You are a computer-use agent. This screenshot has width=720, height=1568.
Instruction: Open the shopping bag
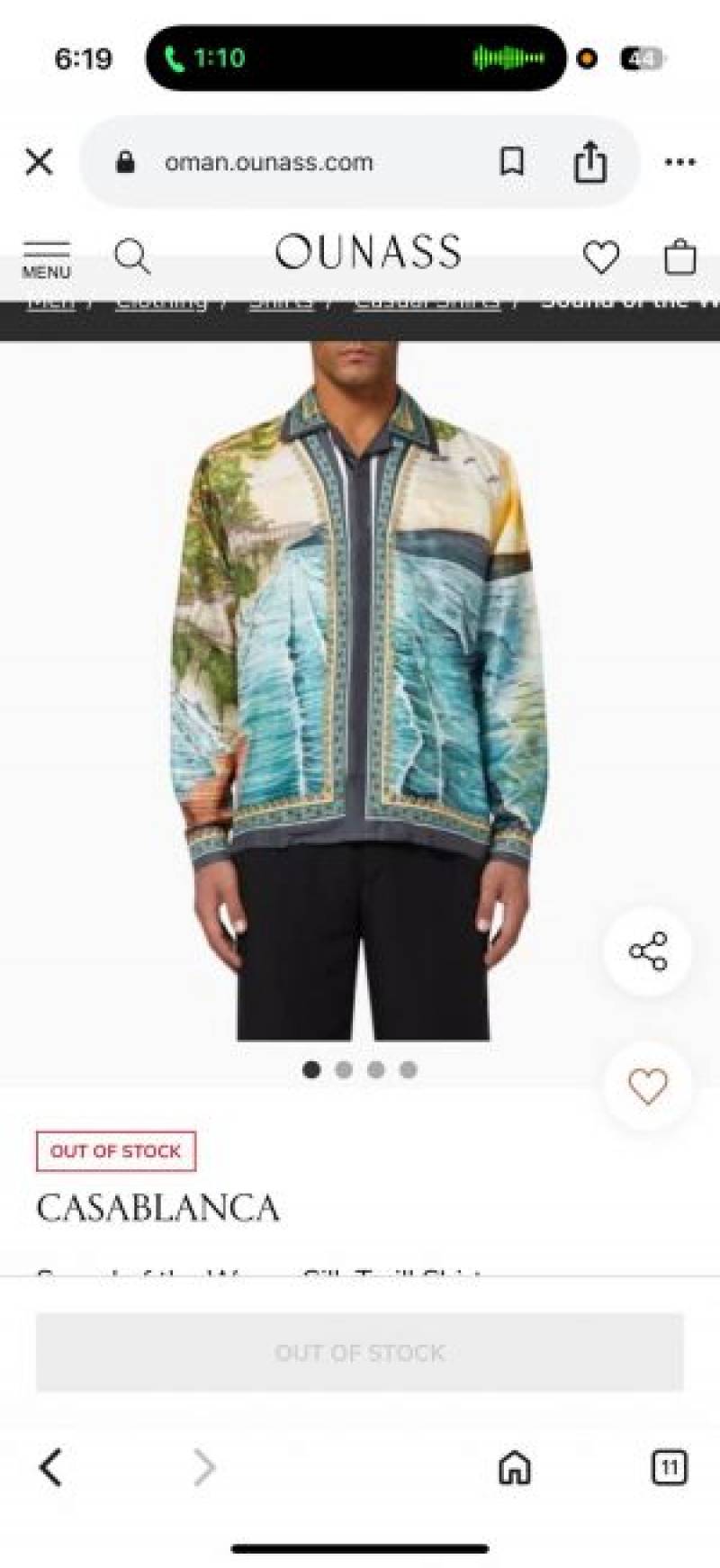point(679,257)
